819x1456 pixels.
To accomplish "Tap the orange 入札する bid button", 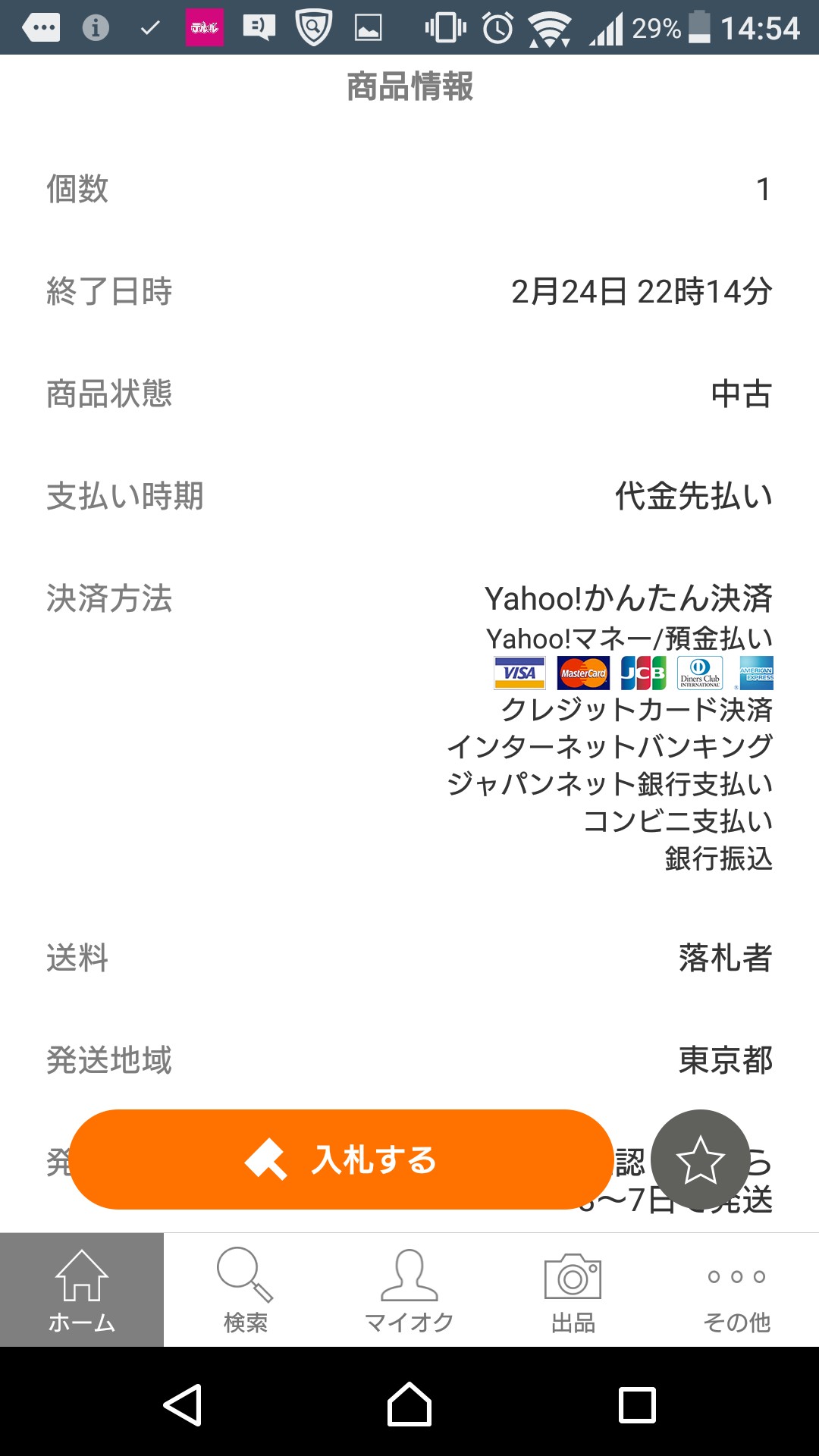I will (x=341, y=1159).
